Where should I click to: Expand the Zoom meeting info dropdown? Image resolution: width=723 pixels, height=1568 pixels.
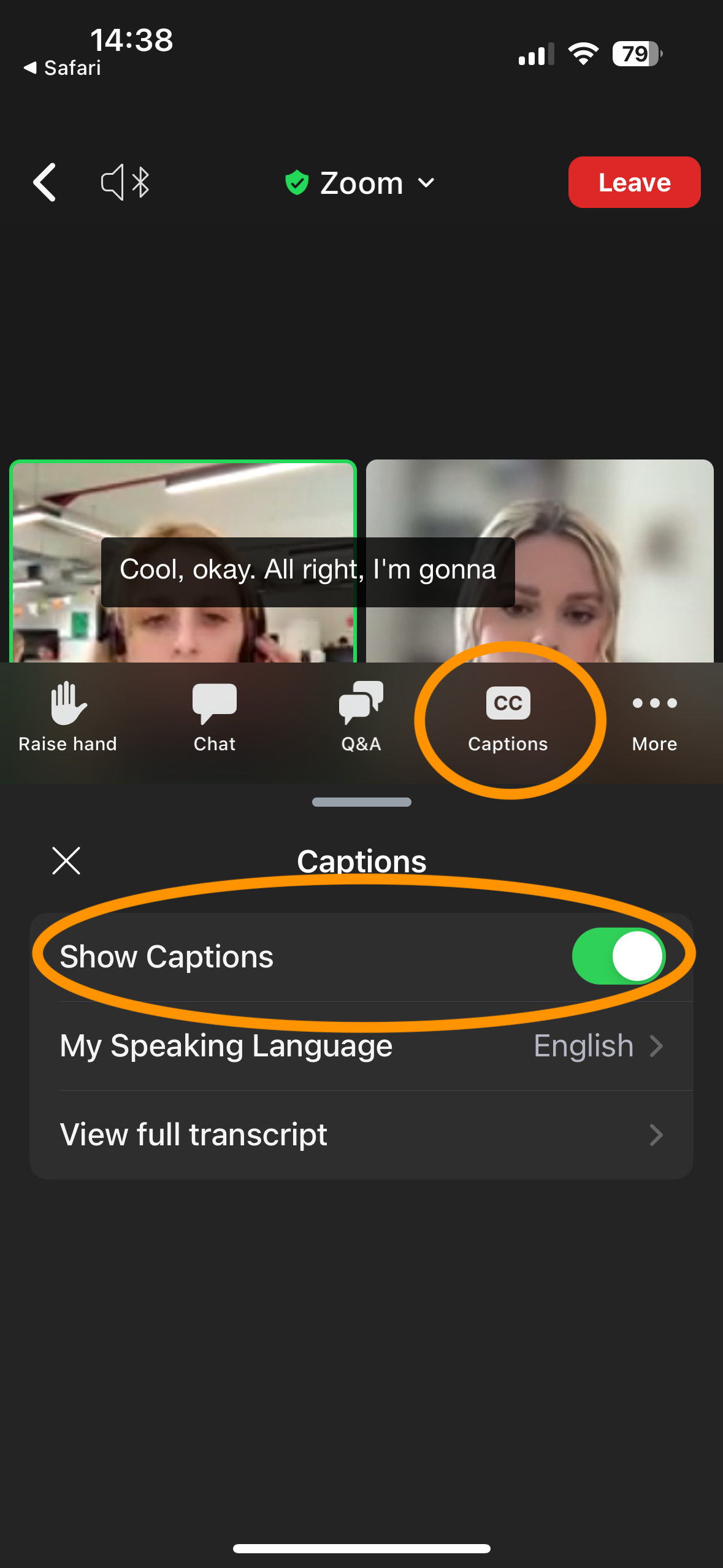point(361,183)
